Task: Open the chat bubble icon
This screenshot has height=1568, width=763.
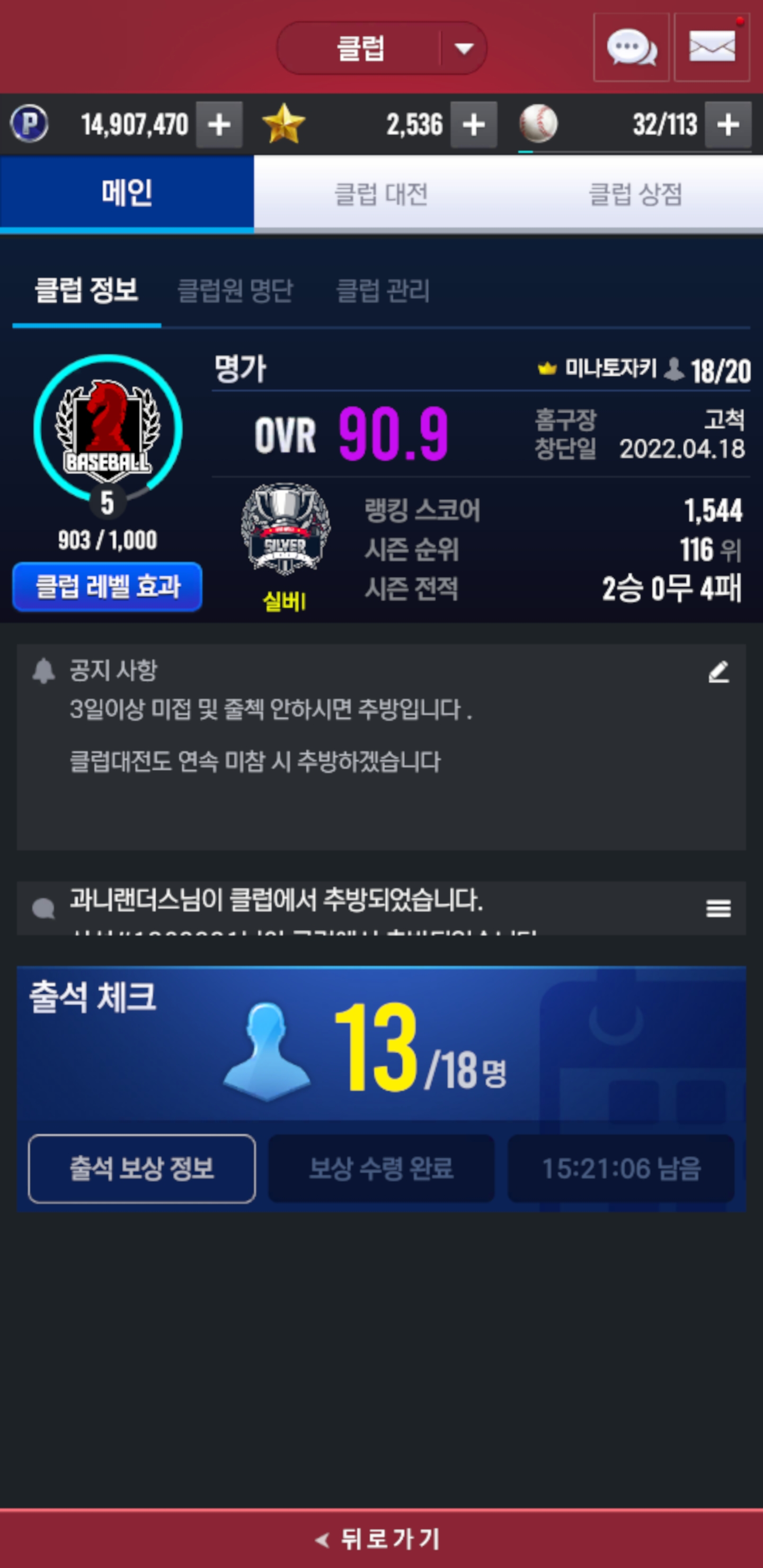Action: [631, 48]
